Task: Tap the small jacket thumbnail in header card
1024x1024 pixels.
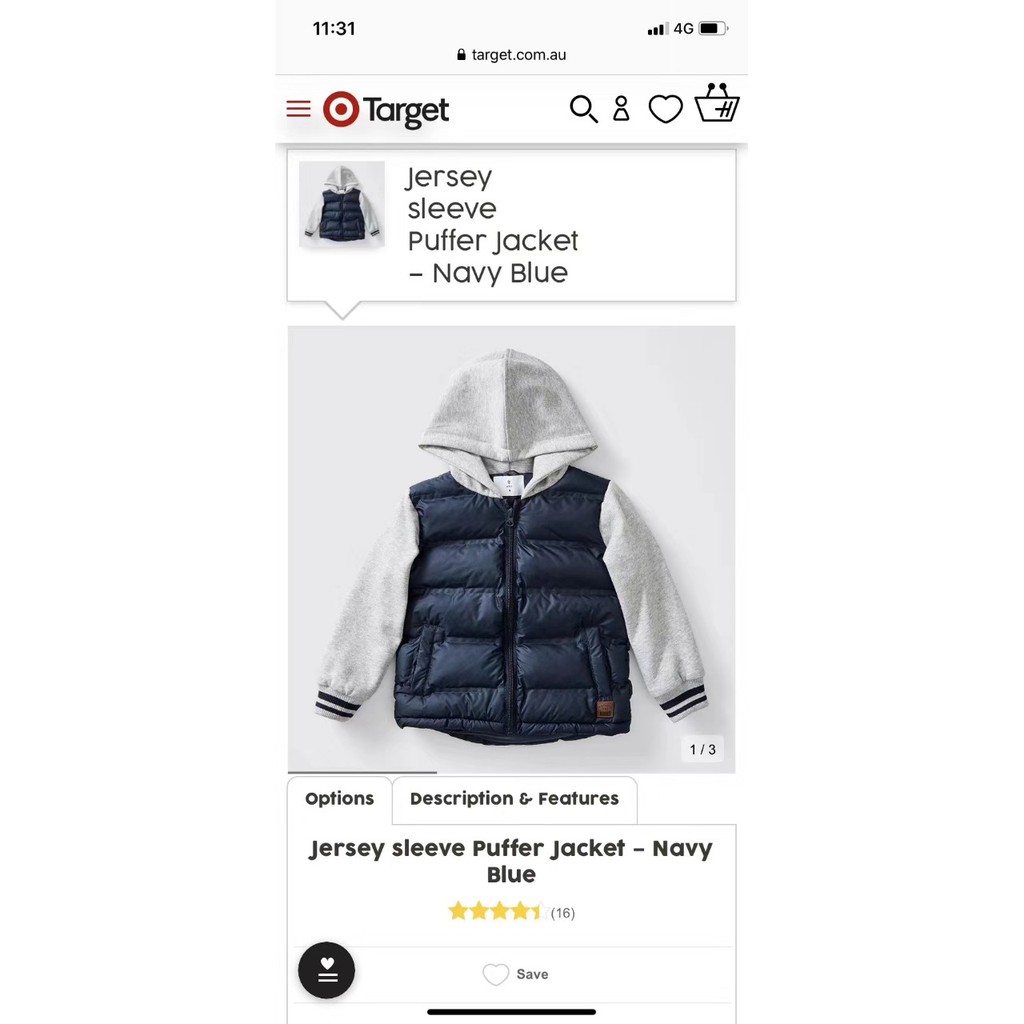Action: tap(342, 204)
